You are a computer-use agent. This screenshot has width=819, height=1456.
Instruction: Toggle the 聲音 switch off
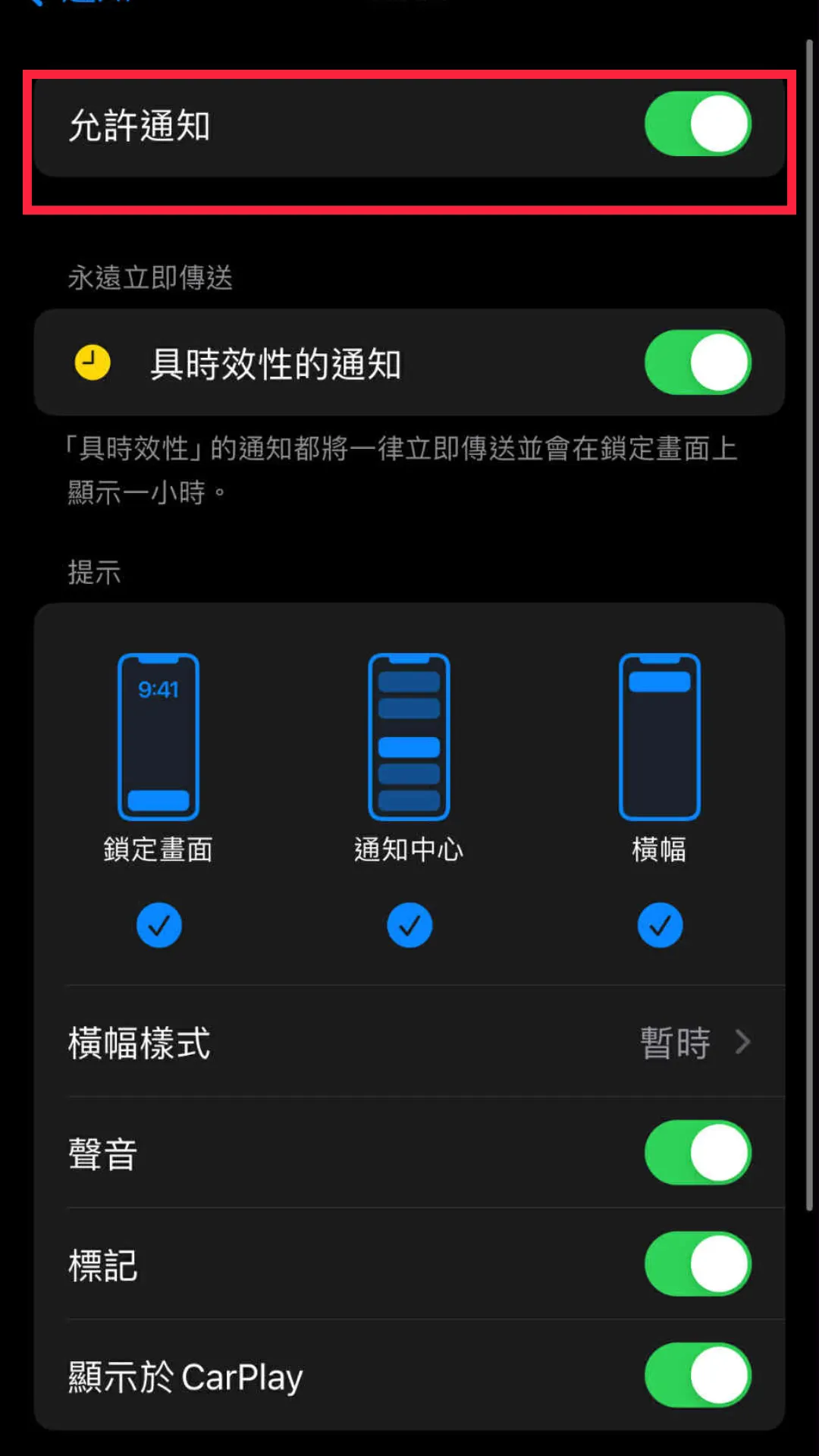click(x=697, y=1151)
